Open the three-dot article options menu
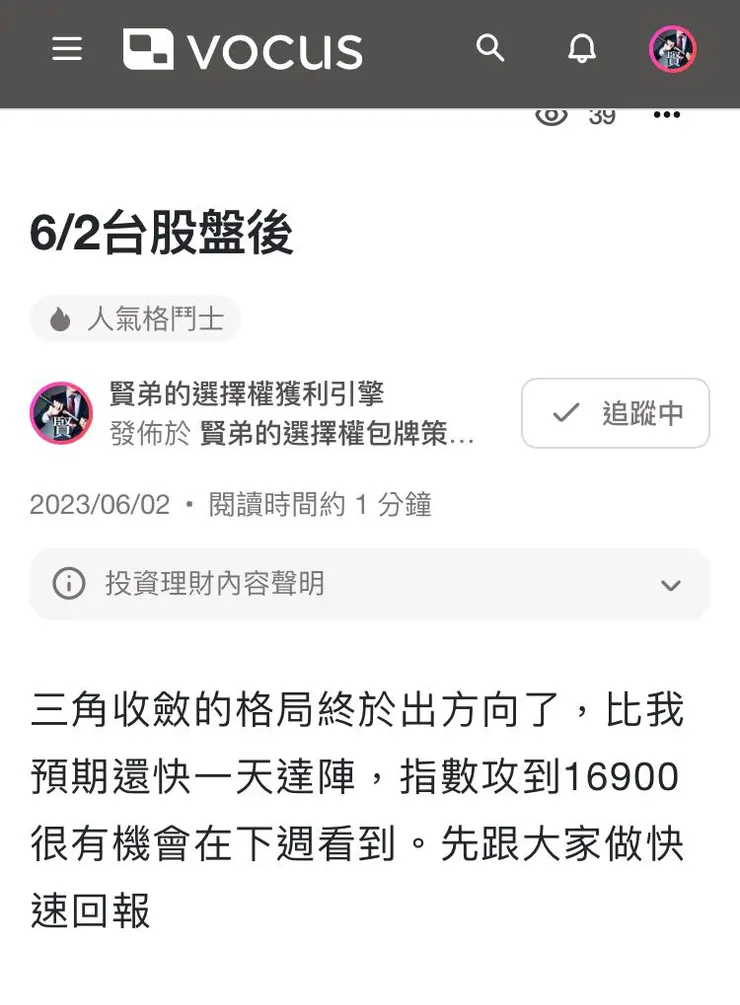Screen dimensions: 740x1005 (x=667, y=115)
